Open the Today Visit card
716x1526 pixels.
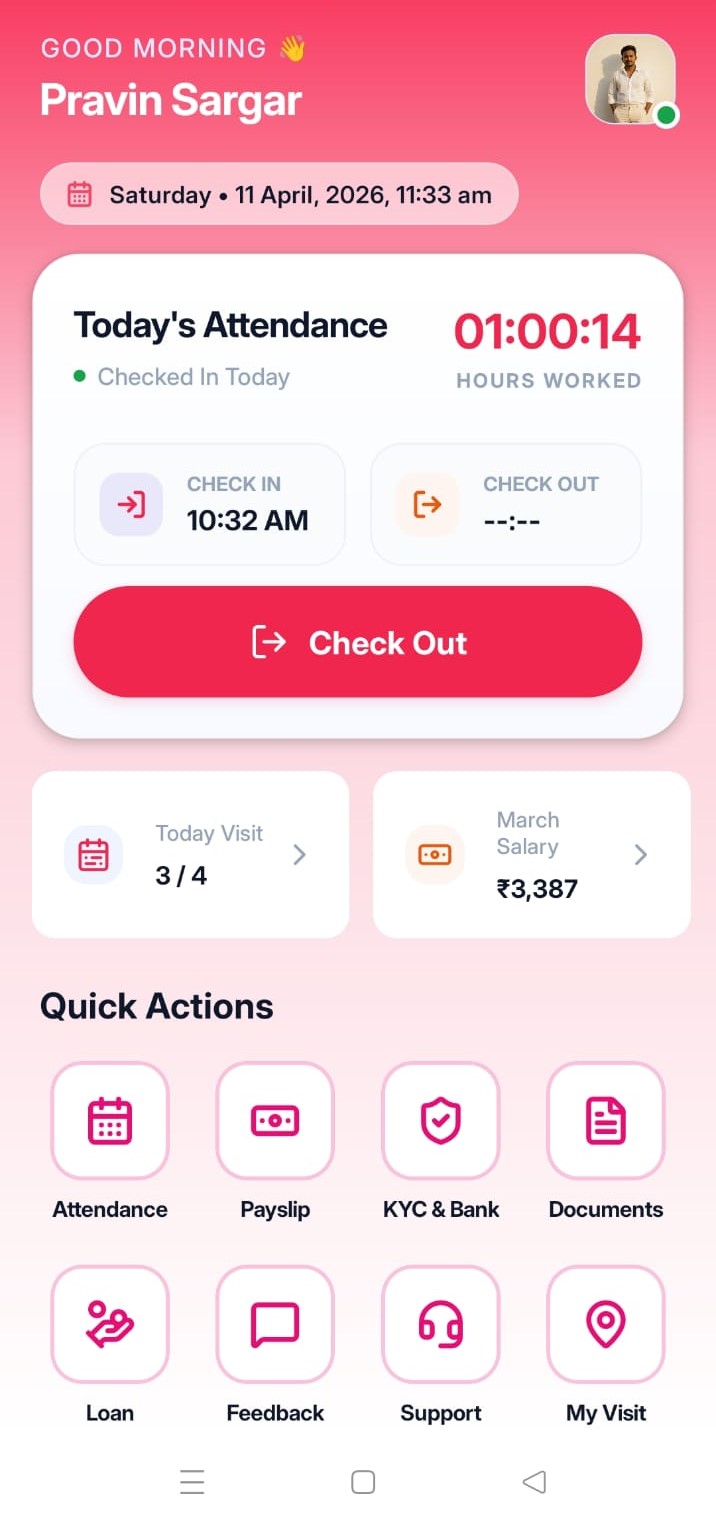[x=190, y=855]
